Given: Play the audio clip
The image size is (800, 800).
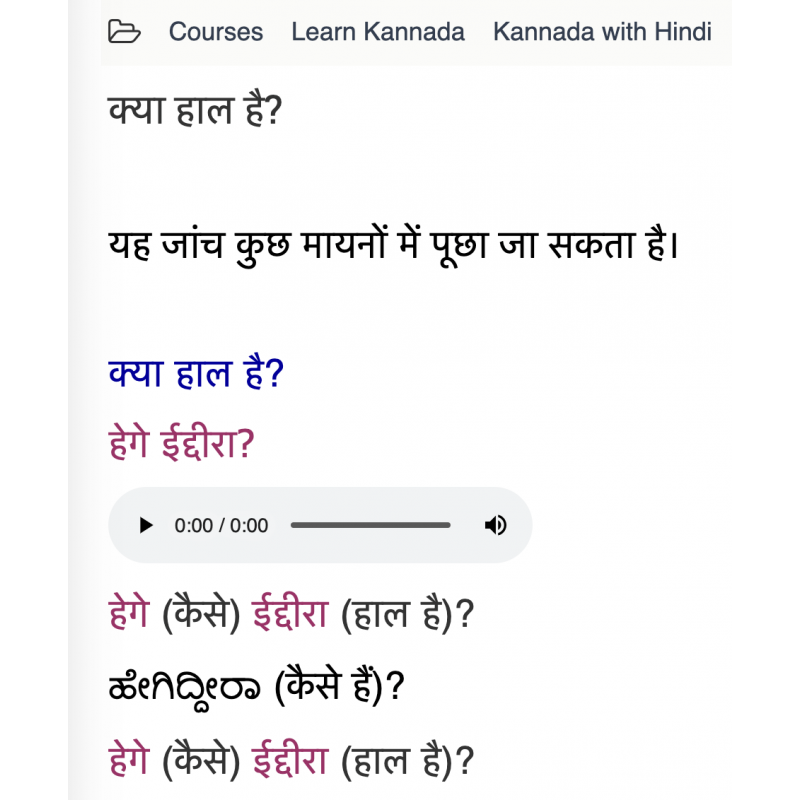Looking at the screenshot, I should click(x=146, y=525).
